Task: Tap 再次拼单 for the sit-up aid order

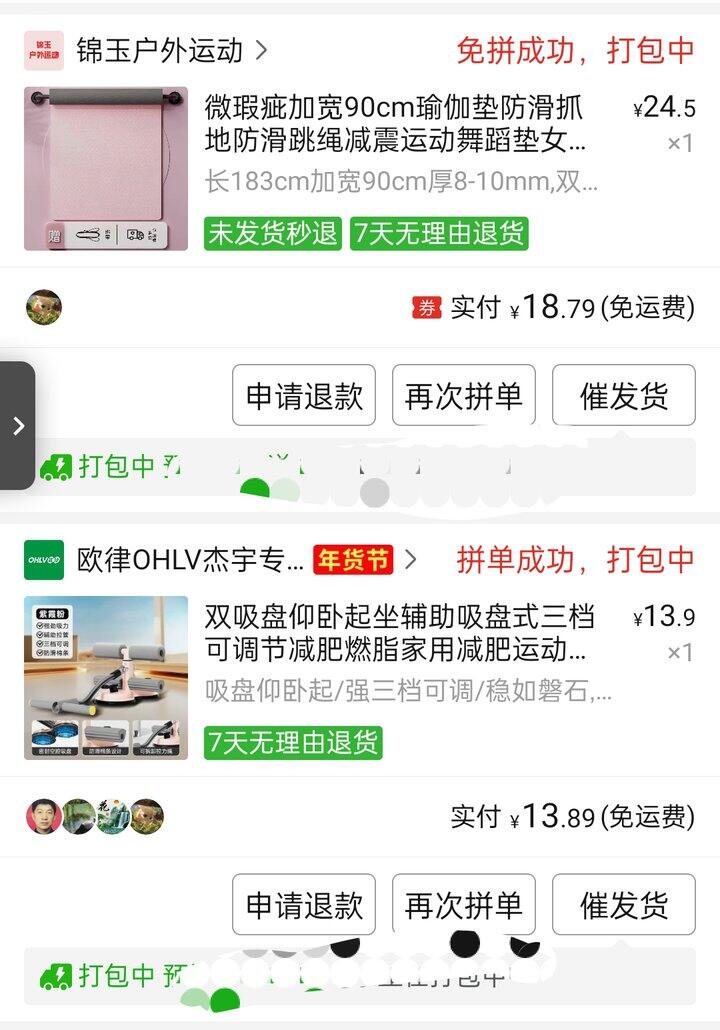Action: (x=464, y=906)
